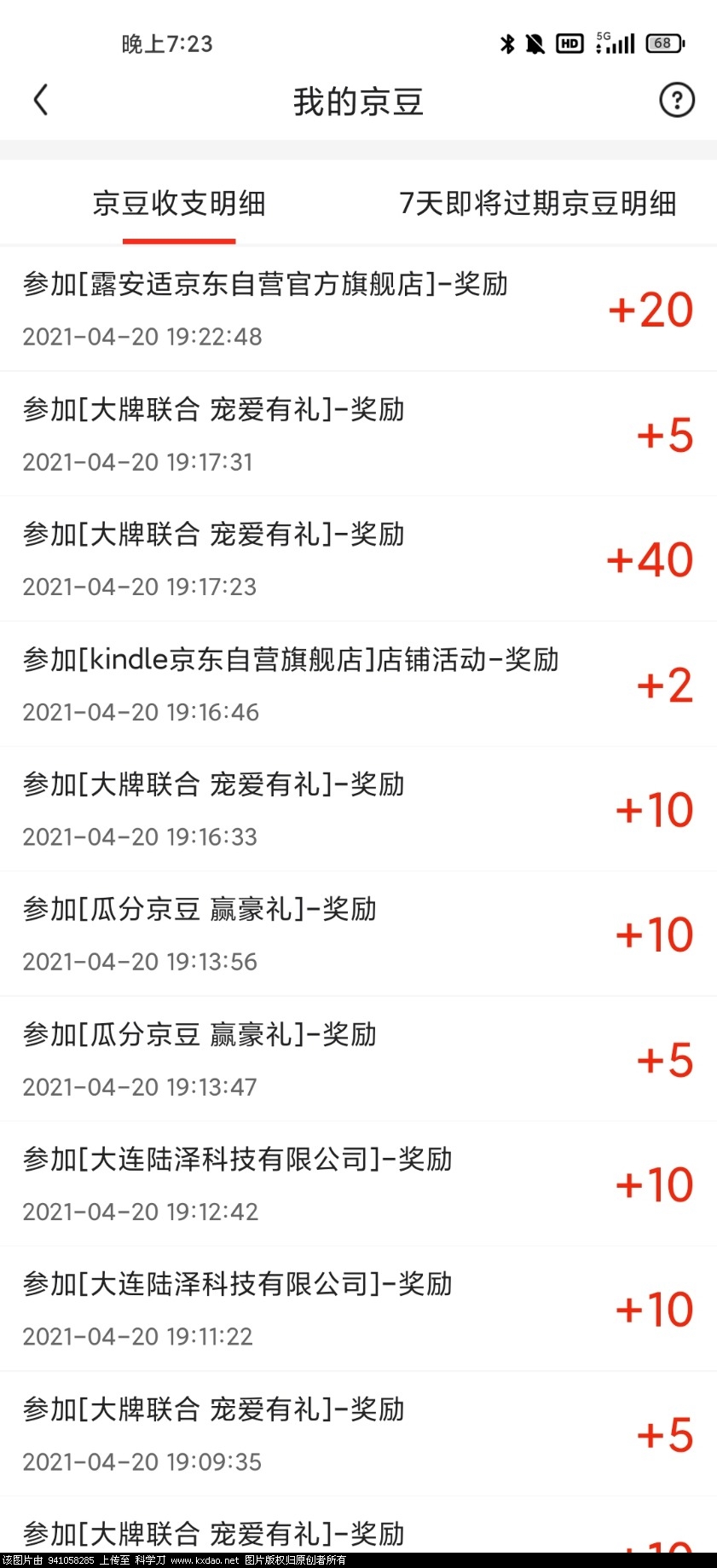
Task: Tap the HD indicator in the status bar
Action: (x=569, y=43)
